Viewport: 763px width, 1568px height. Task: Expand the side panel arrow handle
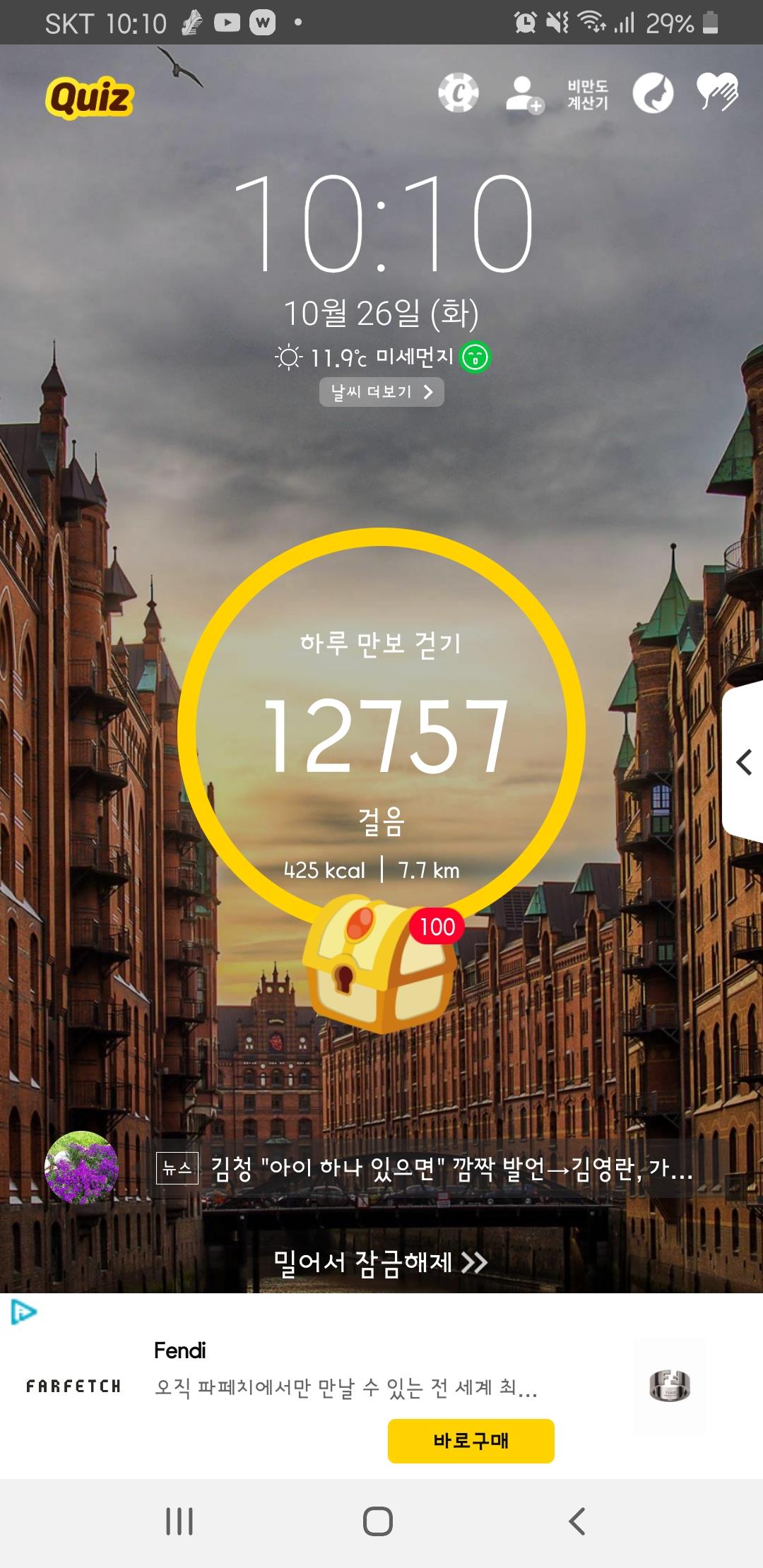[743, 762]
